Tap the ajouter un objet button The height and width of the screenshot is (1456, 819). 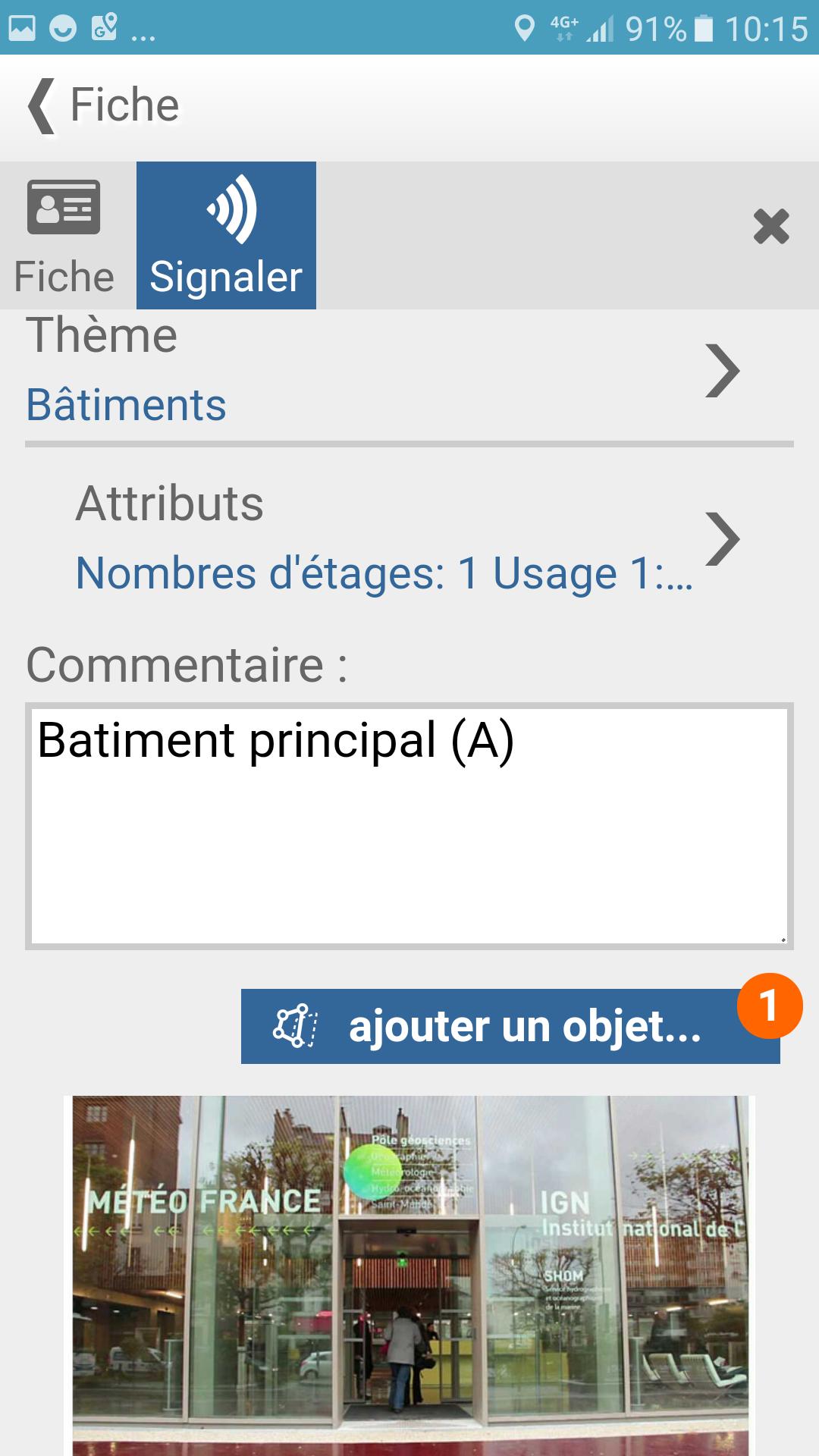pos(510,1026)
